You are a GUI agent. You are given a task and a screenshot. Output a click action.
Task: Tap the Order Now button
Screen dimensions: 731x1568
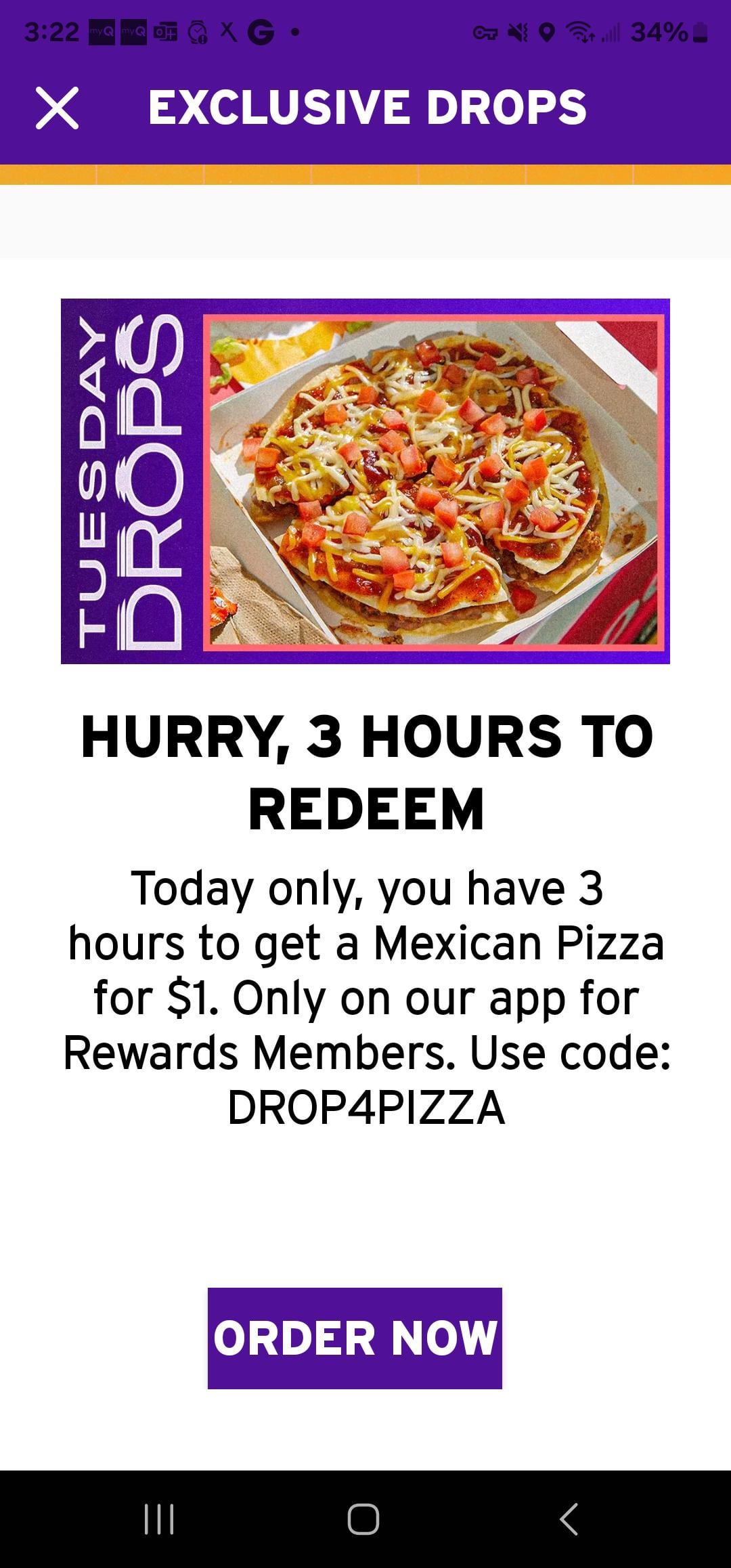point(355,1338)
